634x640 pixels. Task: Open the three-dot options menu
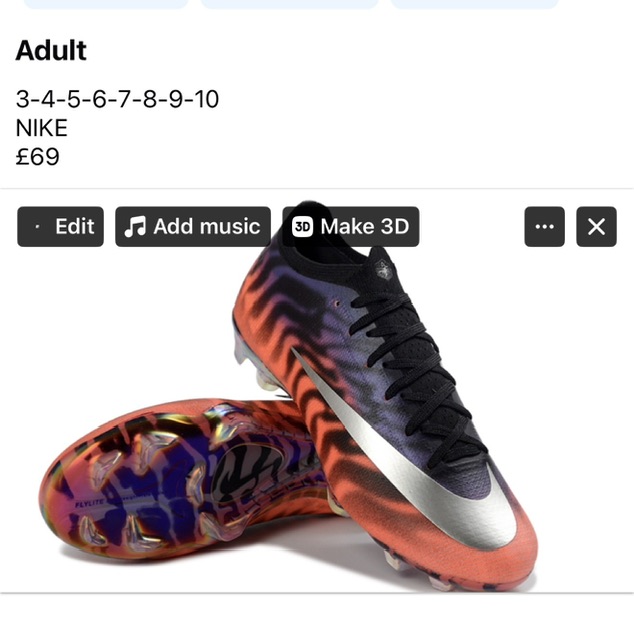tap(544, 227)
